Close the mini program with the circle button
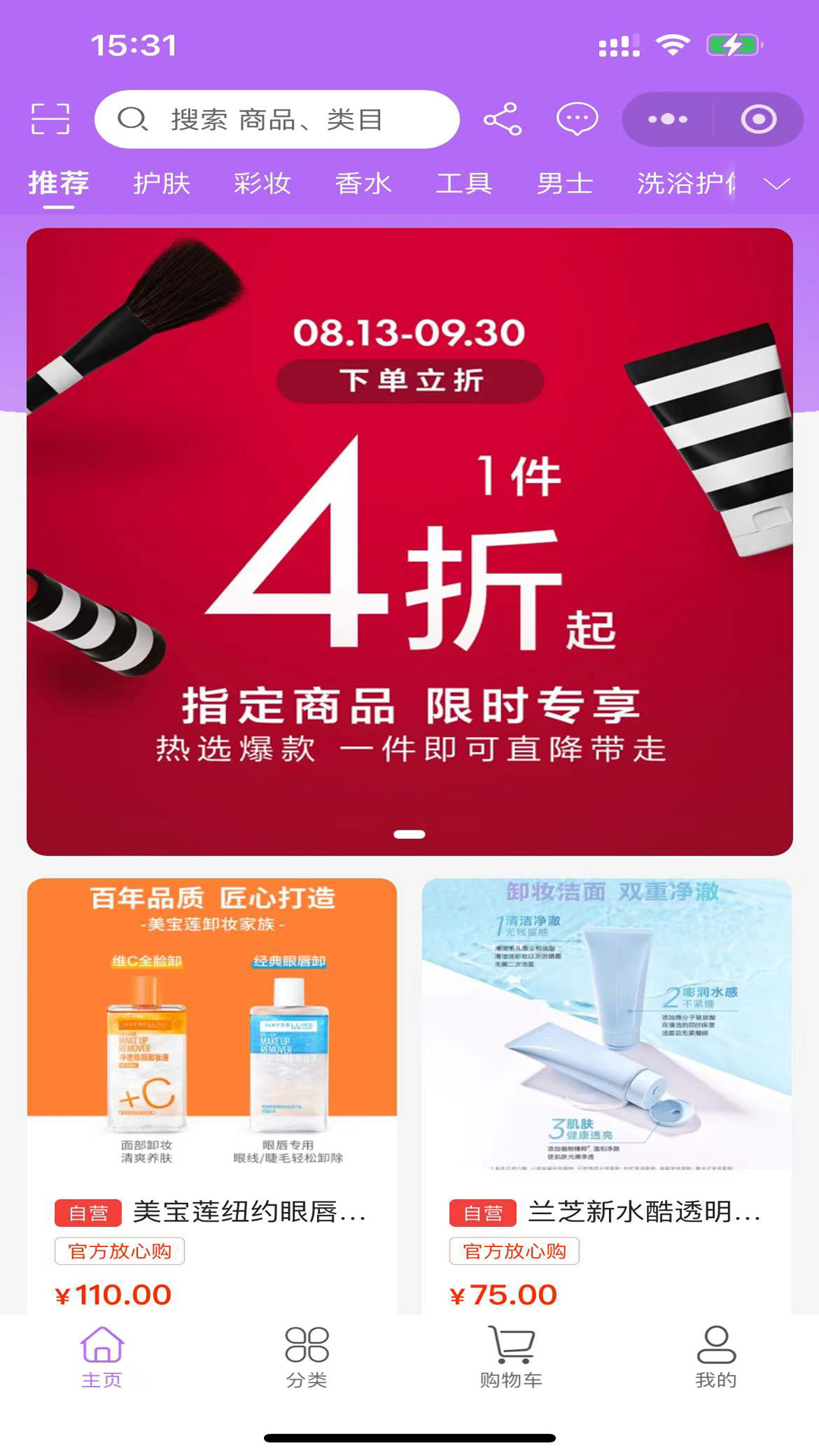This screenshot has width=819, height=1456. [x=758, y=119]
